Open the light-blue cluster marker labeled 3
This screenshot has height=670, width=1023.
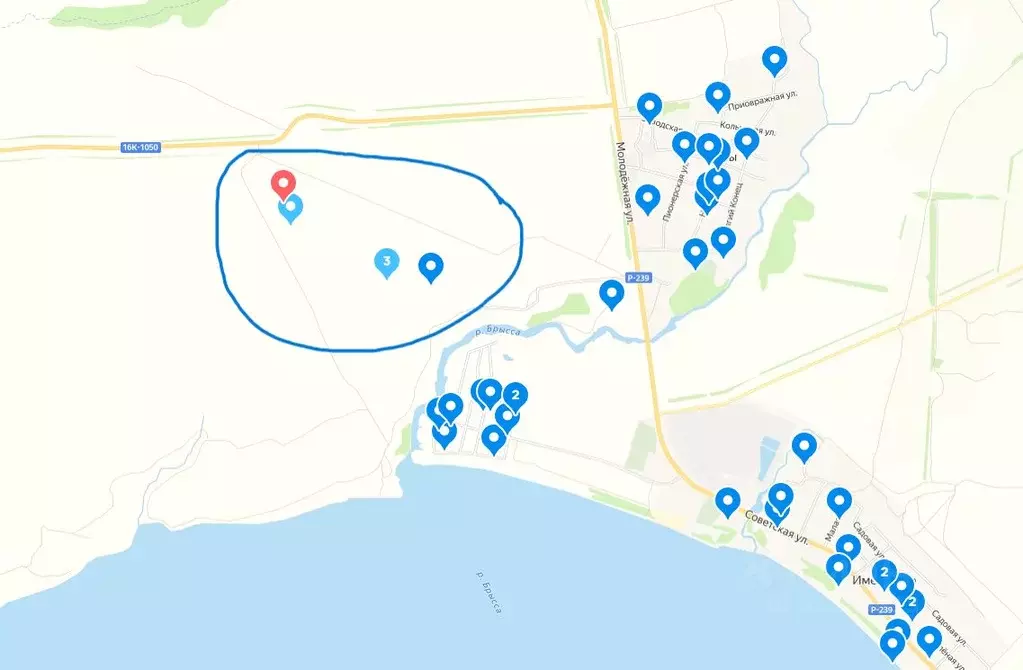click(x=387, y=263)
